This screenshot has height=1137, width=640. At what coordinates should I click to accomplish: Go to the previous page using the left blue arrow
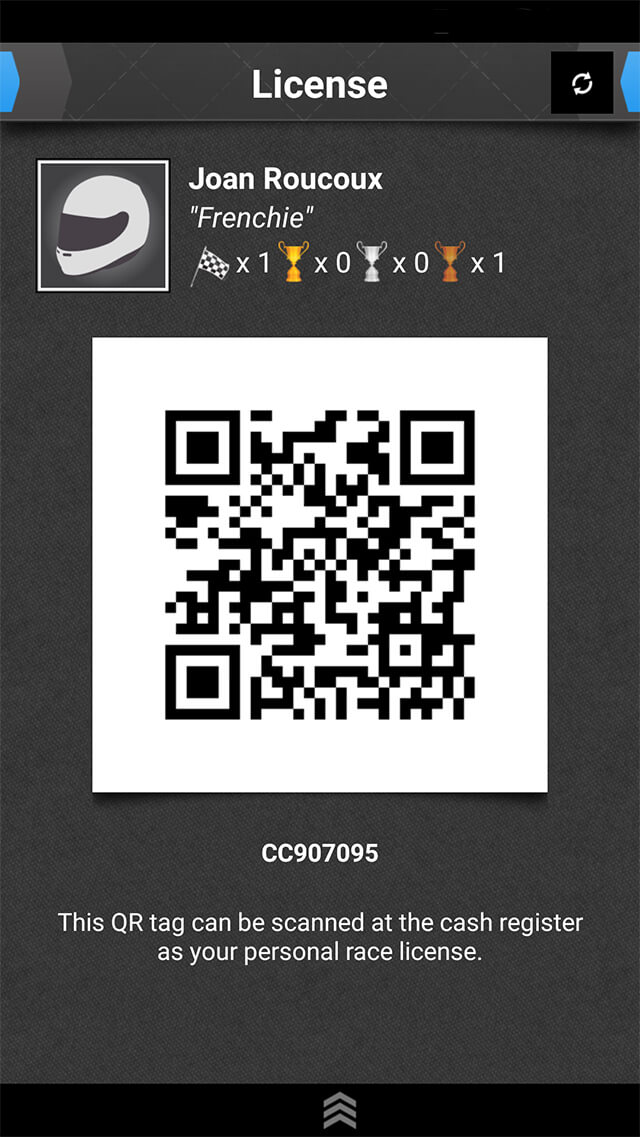tap(8, 82)
